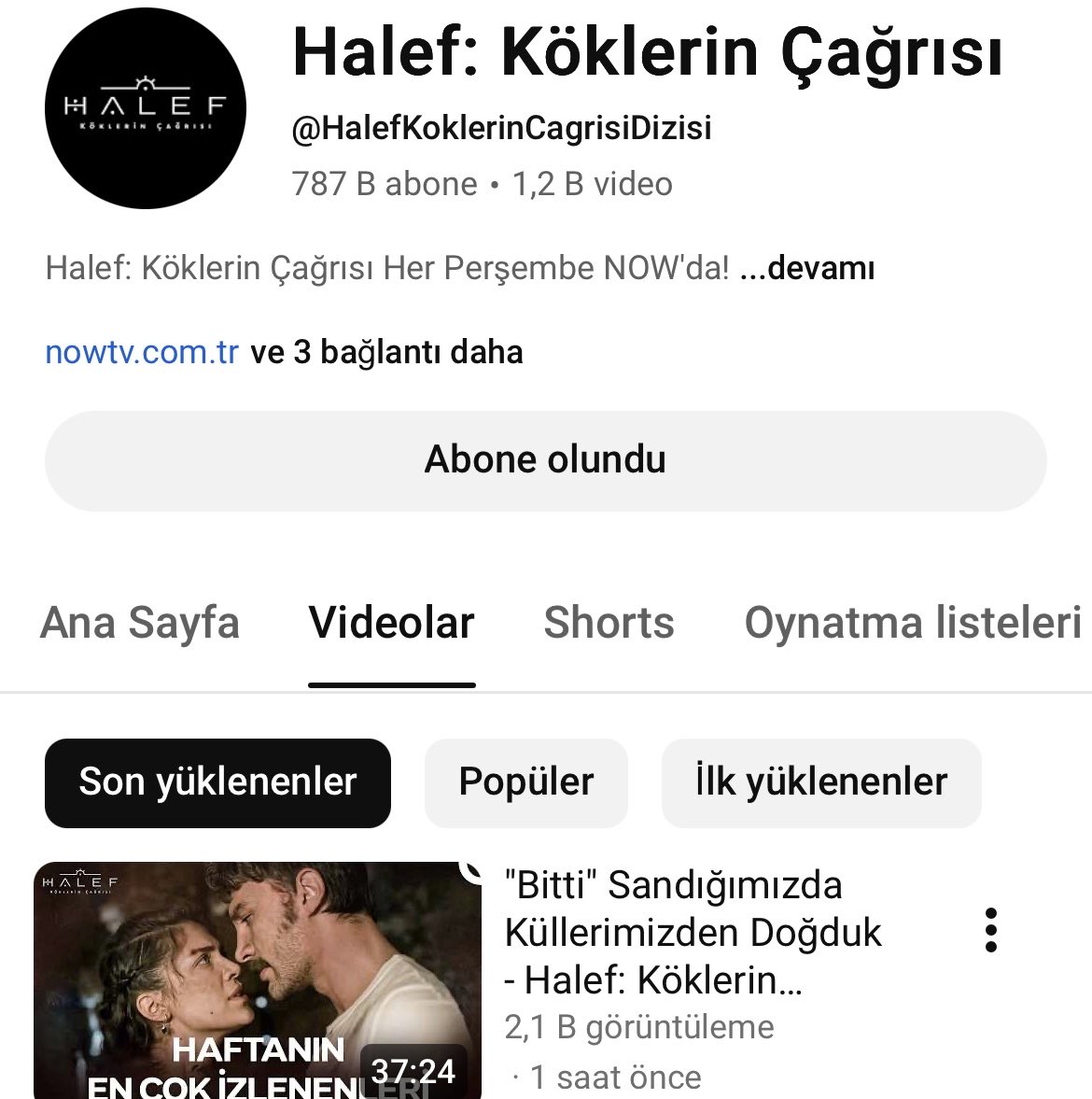Play the "Bitti" Sandığımızda video thumbnail
1092x1099 pixels.
click(x=258, y=979)
